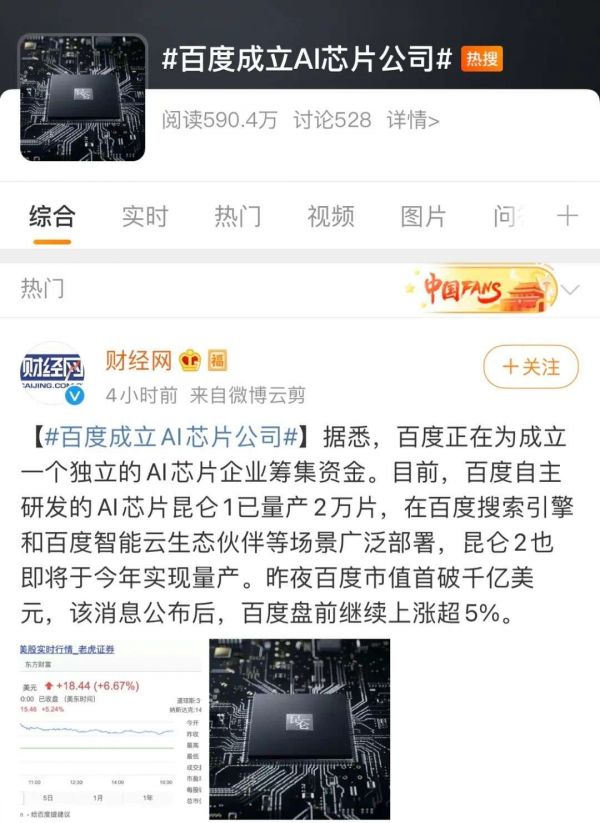Open the 中国FANS banner
Screen dimensions: 600x823
click(482, 289)
